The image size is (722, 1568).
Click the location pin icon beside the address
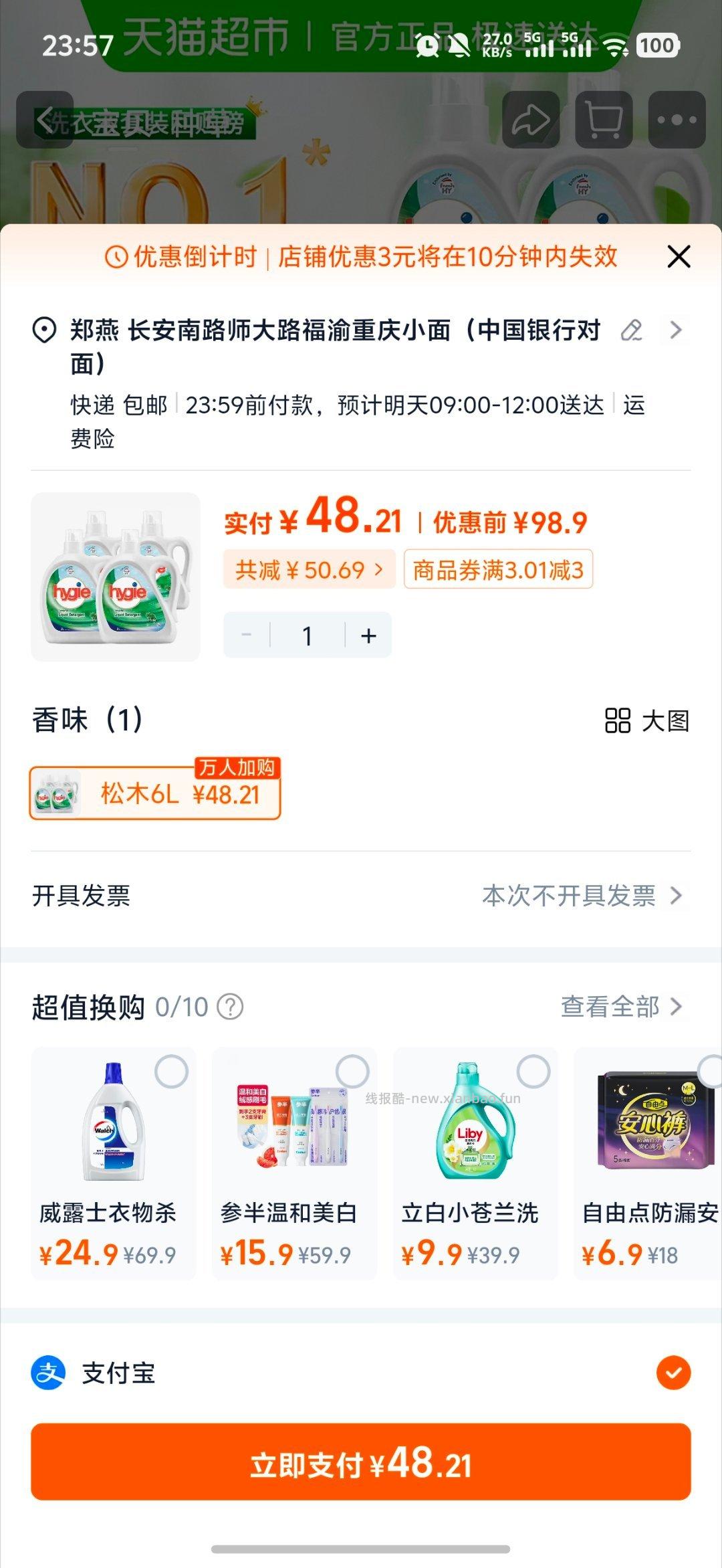(44, 329)
